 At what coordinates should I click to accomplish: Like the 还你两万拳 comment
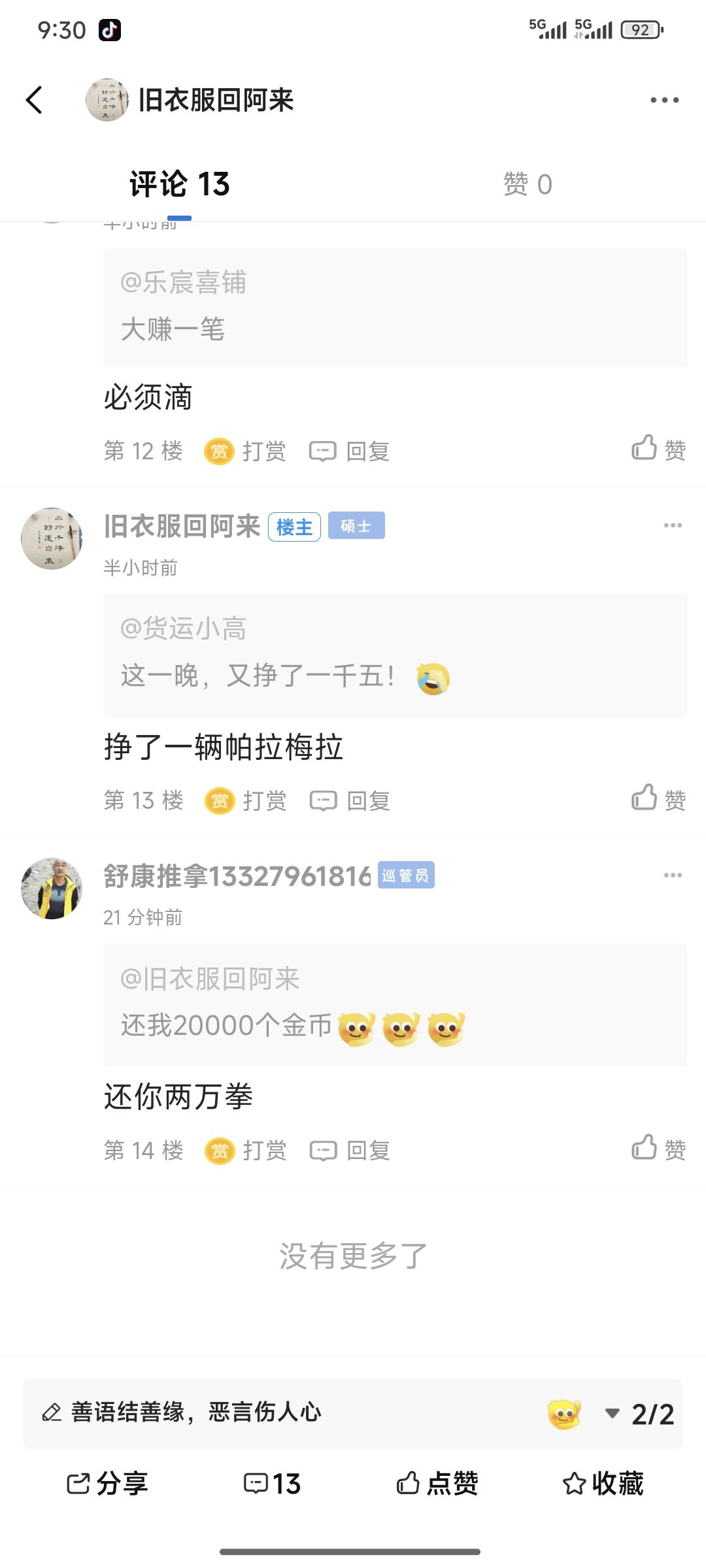[x=658, y=1148]
